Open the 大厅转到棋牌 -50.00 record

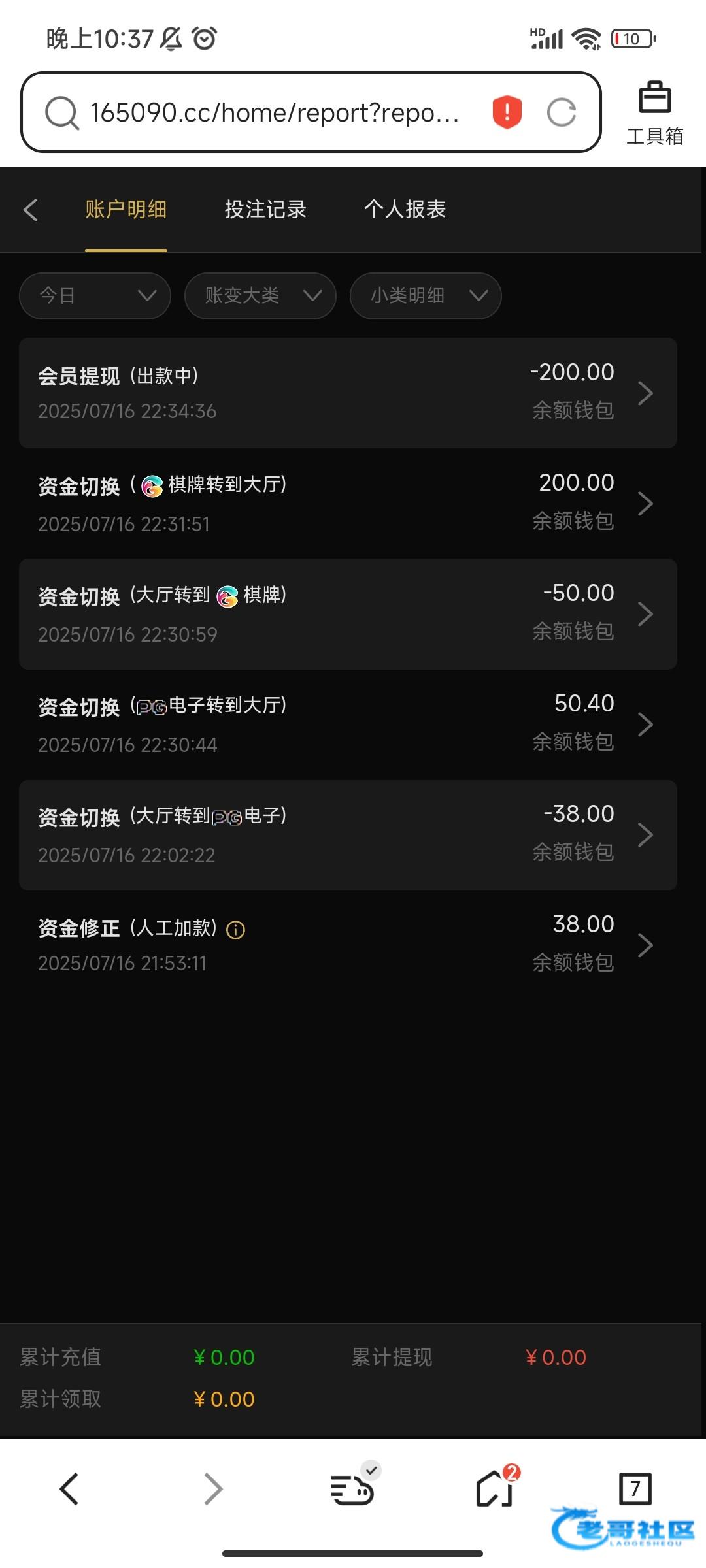click(x=348, y=613)
